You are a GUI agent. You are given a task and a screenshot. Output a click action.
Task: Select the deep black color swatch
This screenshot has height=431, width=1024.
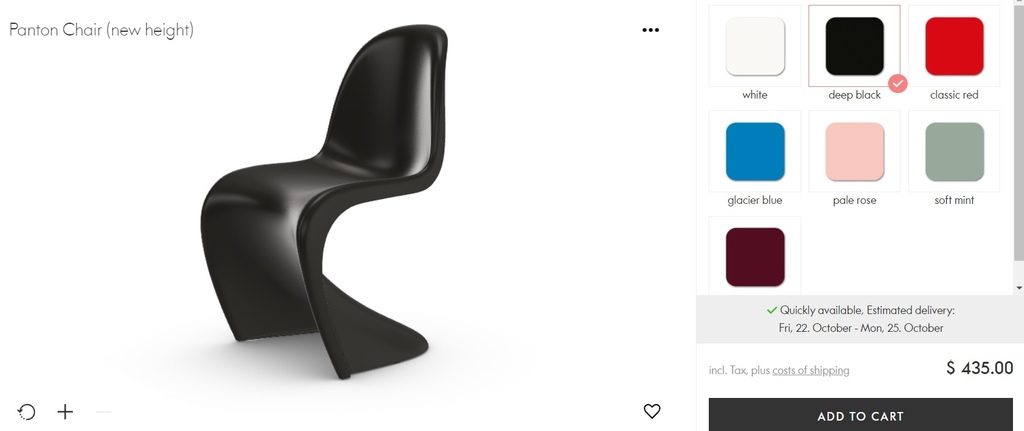pyautogui.click(x=854, y=47)
